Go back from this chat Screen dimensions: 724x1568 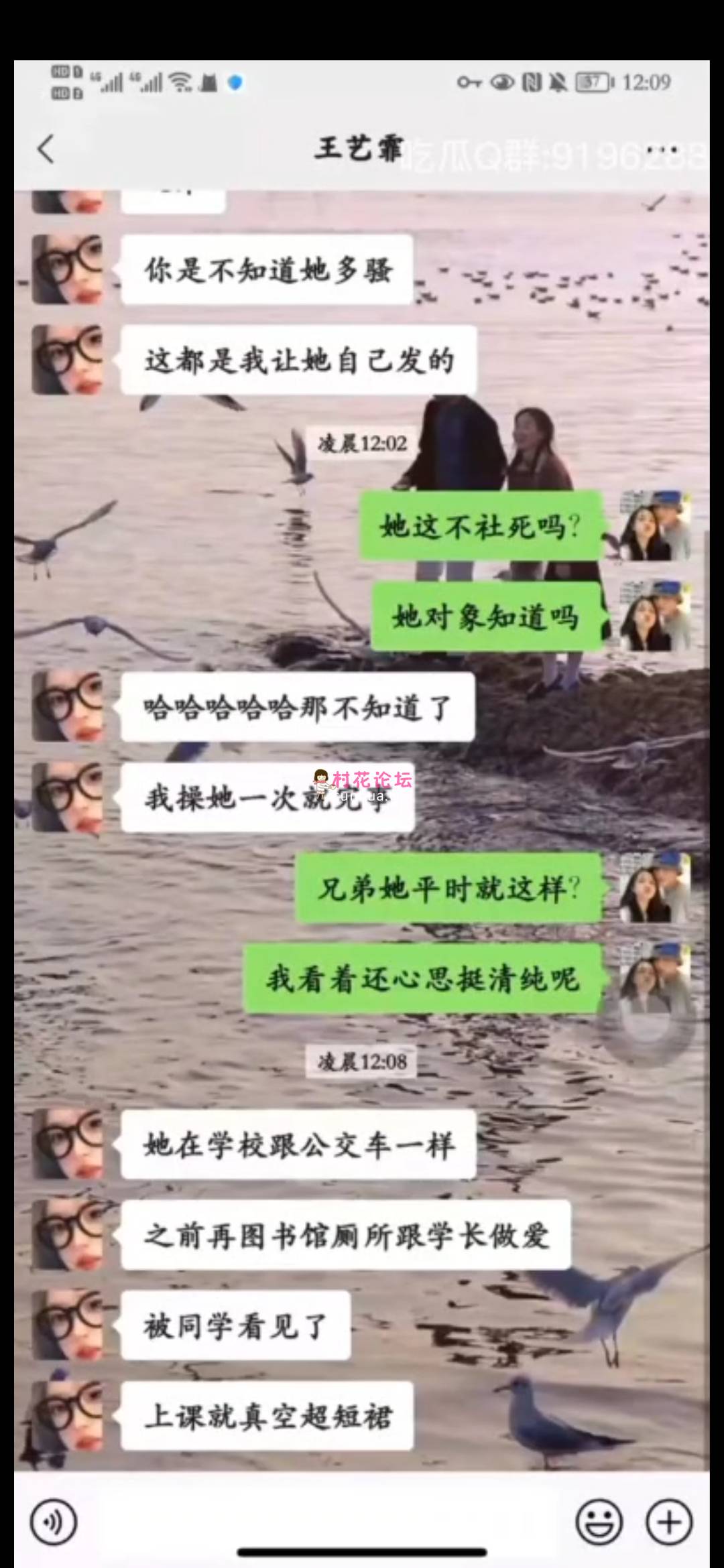[x=46, y=149]
